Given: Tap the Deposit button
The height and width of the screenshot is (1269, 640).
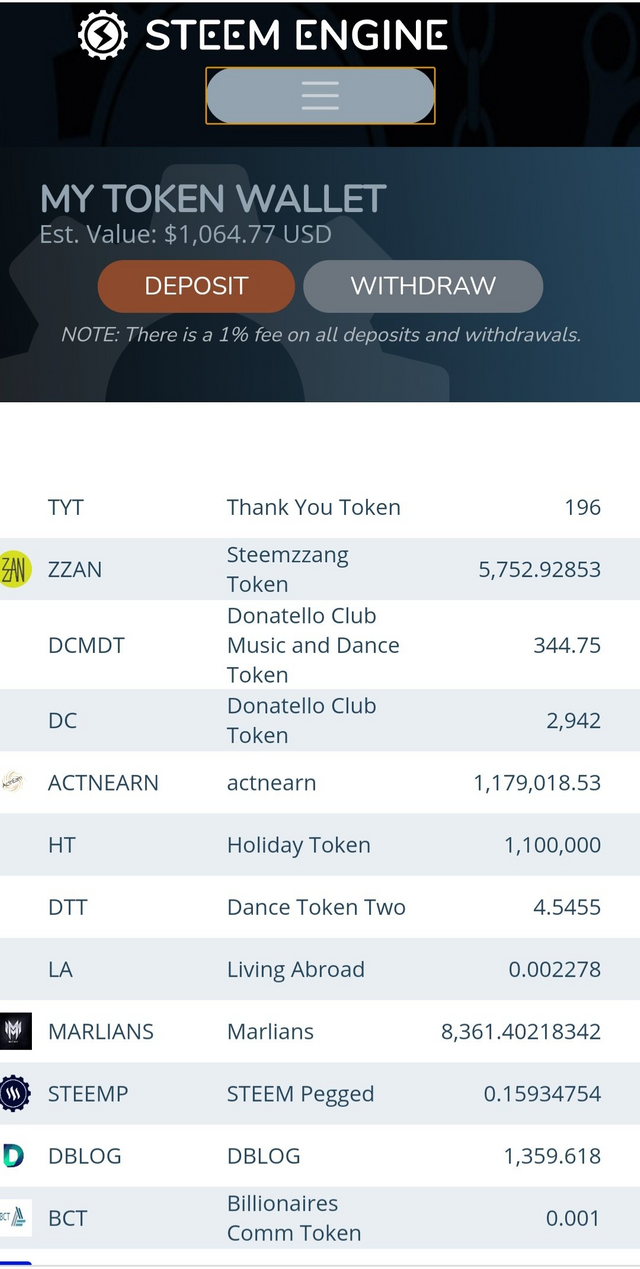Looking at the screenshot, I should (196, 286).
